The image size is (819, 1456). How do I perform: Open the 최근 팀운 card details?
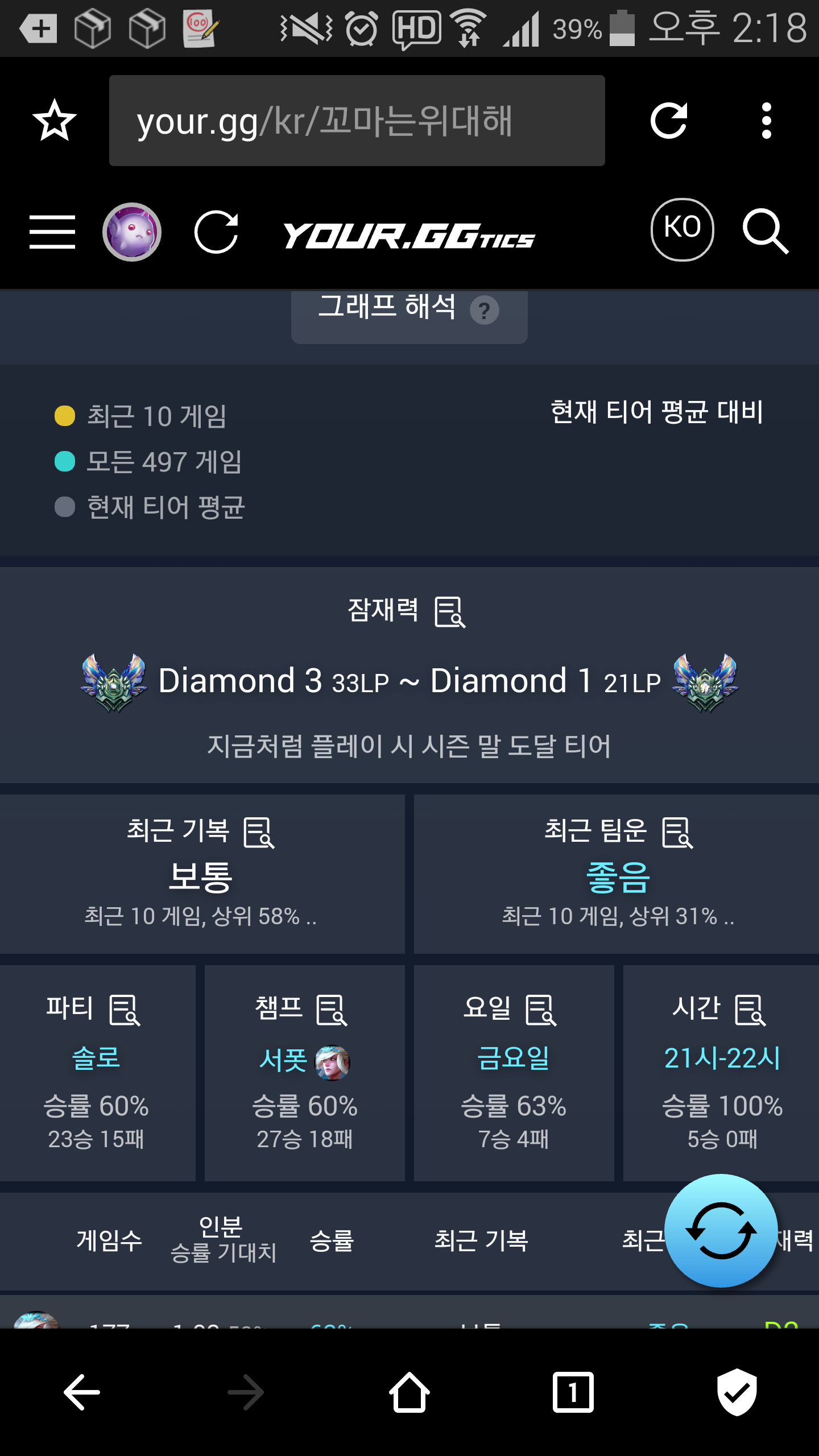point(617,874)
